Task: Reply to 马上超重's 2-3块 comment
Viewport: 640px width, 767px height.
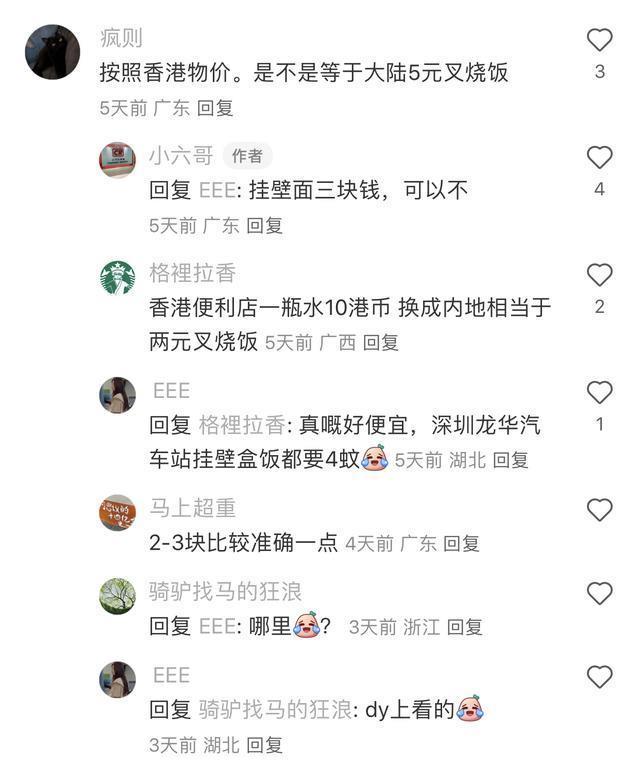Action: click(x=461, y=544)
